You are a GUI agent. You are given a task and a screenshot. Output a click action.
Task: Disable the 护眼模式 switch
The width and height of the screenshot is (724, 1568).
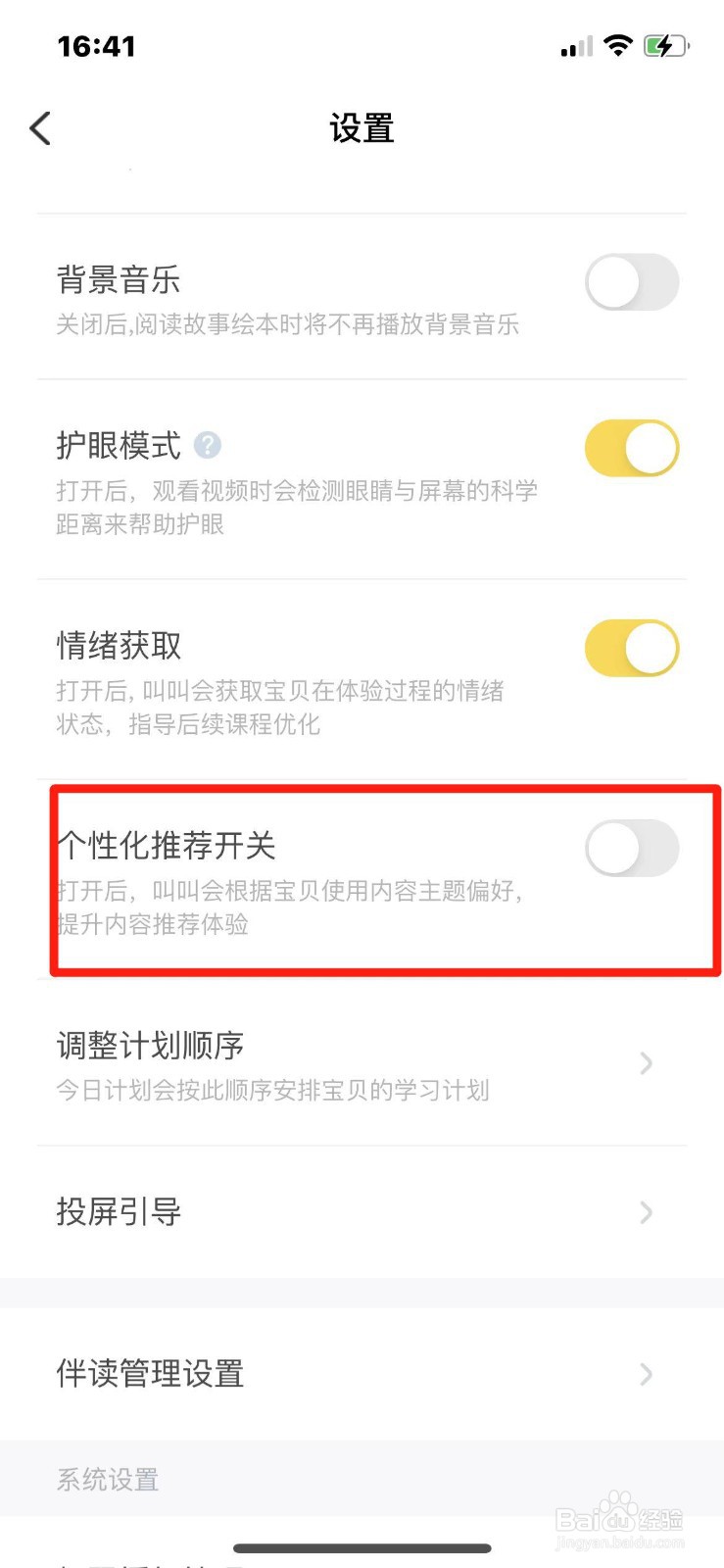pos(632,448)
